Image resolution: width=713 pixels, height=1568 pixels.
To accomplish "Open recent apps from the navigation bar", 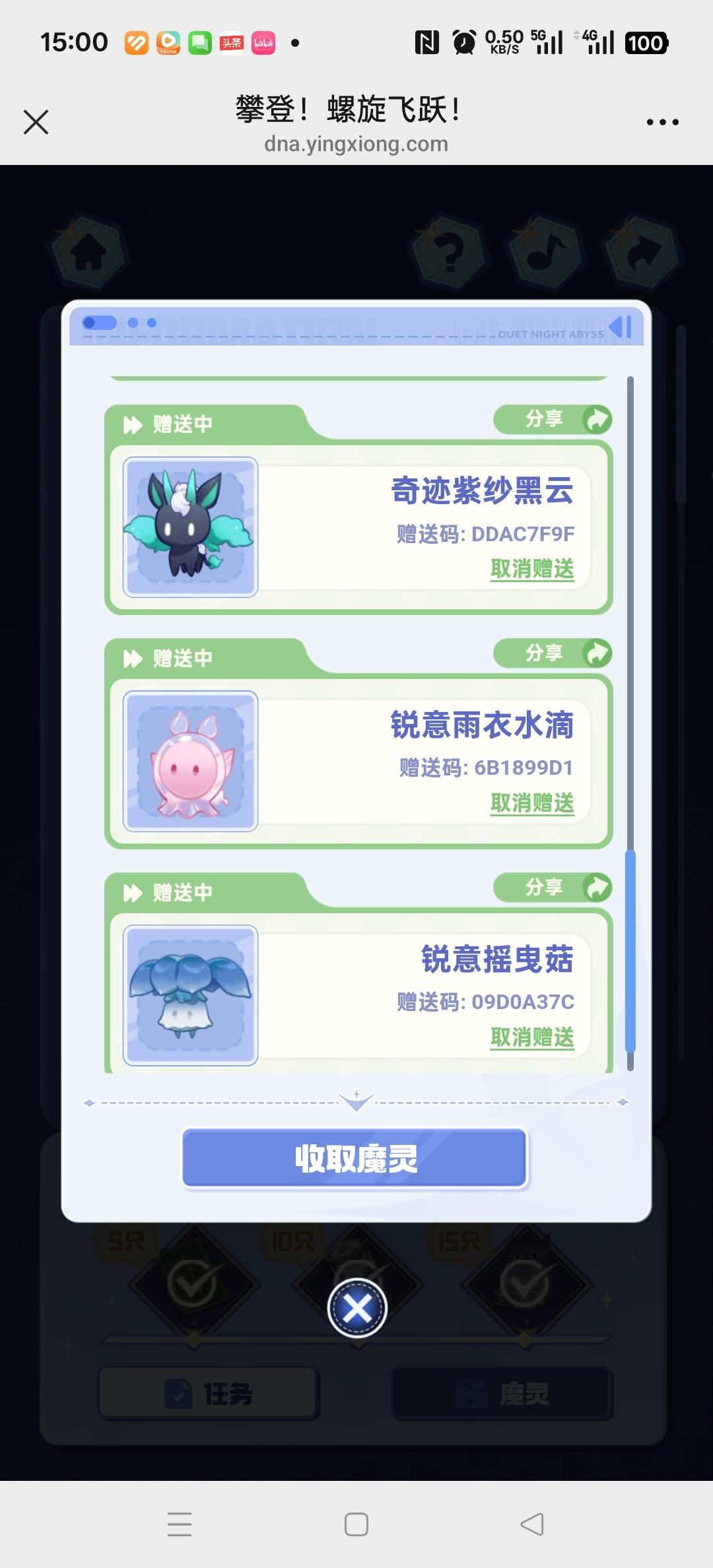I will (179, 1524).
